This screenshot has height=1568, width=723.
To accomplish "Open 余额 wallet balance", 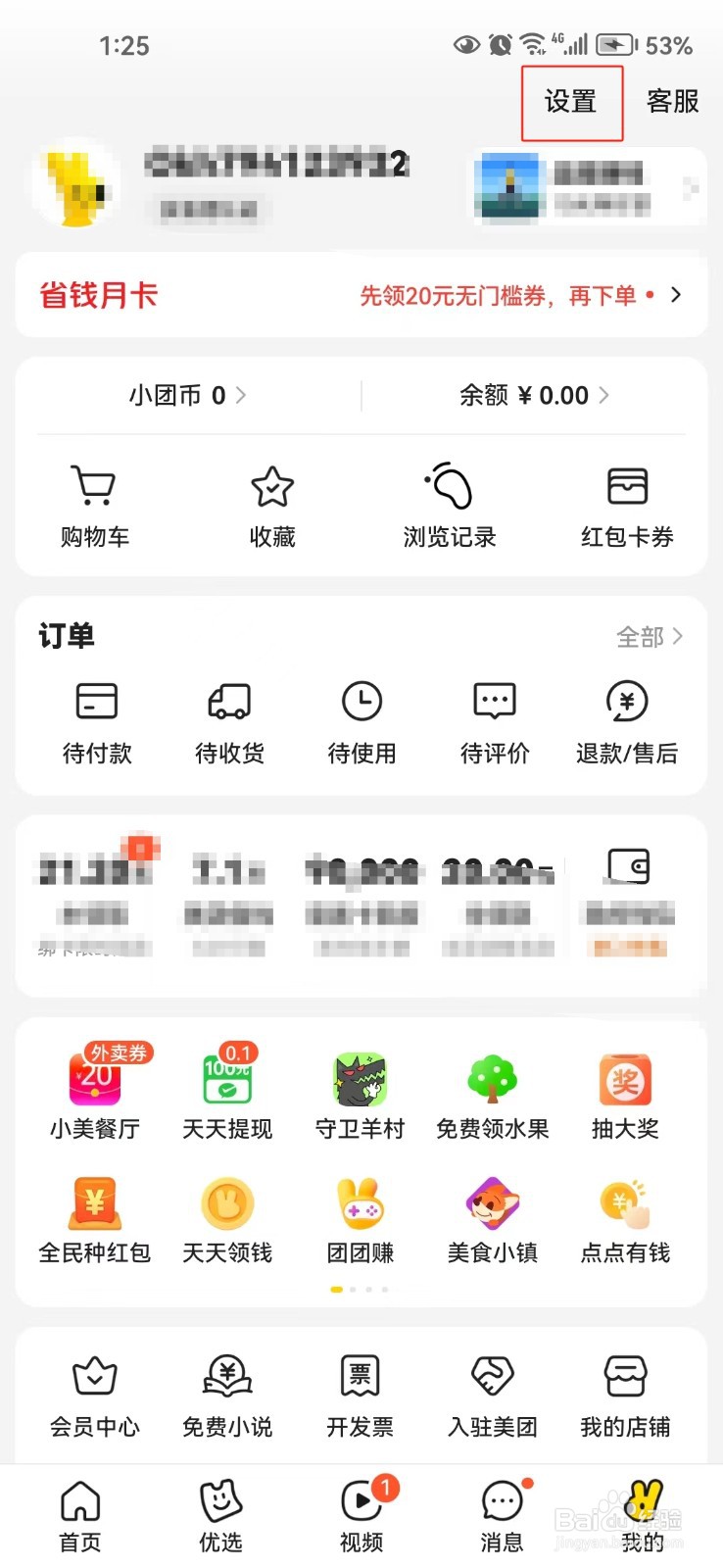I will tap(534, 395).
